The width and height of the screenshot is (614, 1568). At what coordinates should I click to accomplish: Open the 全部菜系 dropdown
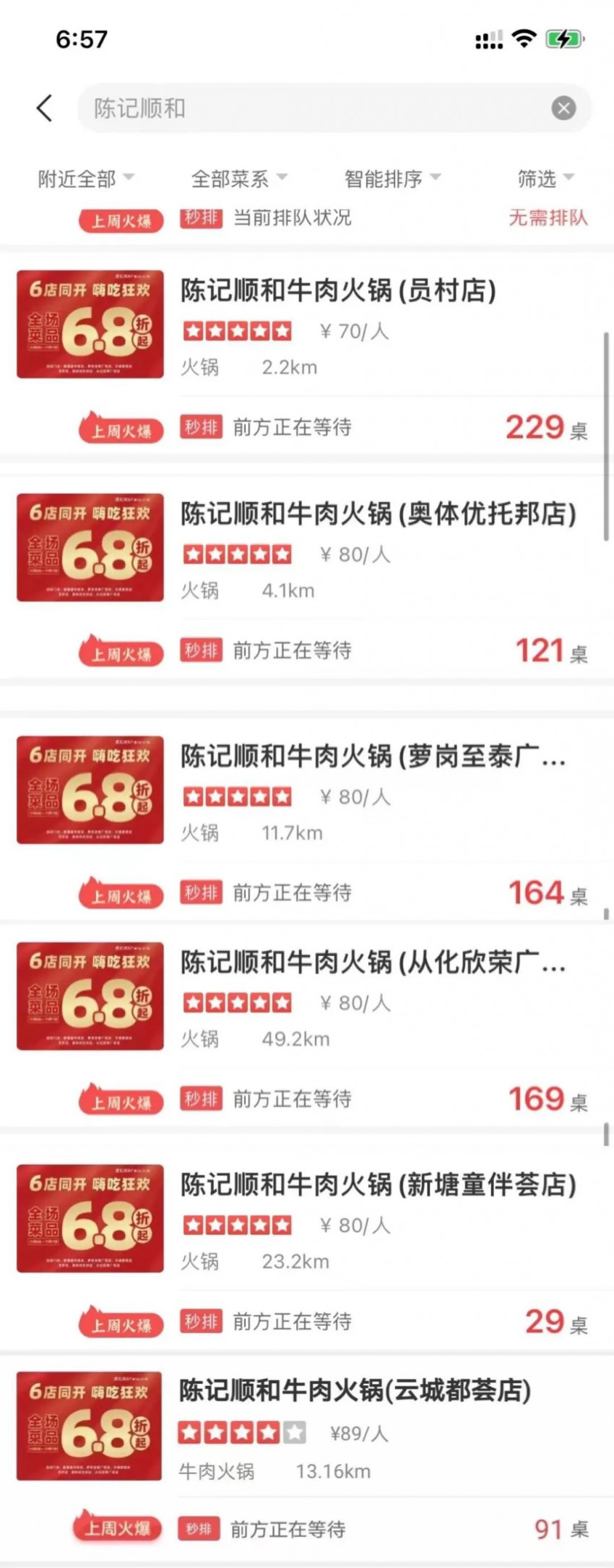pyautogui.click(x=231, y=180)
